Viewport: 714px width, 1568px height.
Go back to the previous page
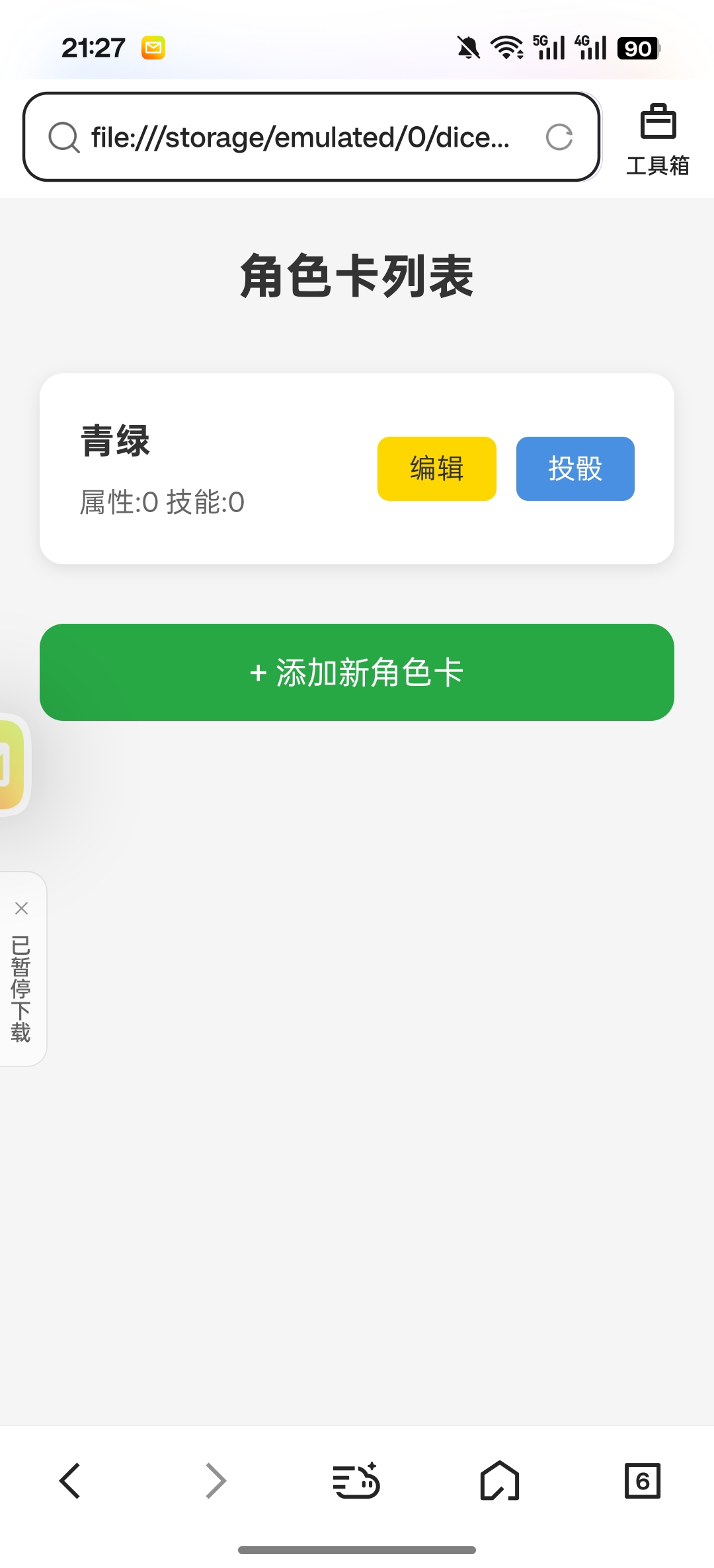[x=70, y=1481]
